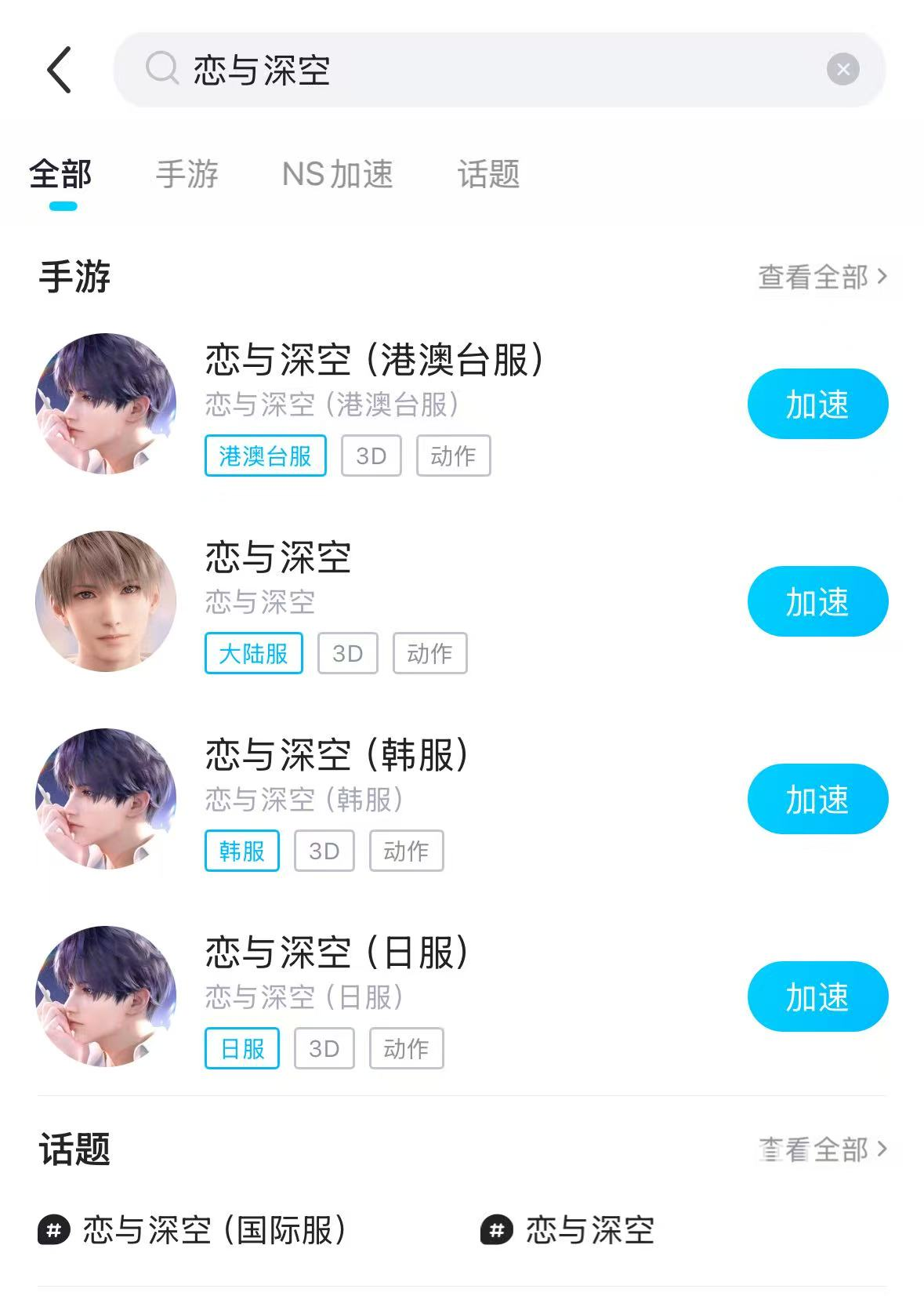Clear the search text with the X icon
This screenshot has width=924, height=1296.
[x=842, y=70]
